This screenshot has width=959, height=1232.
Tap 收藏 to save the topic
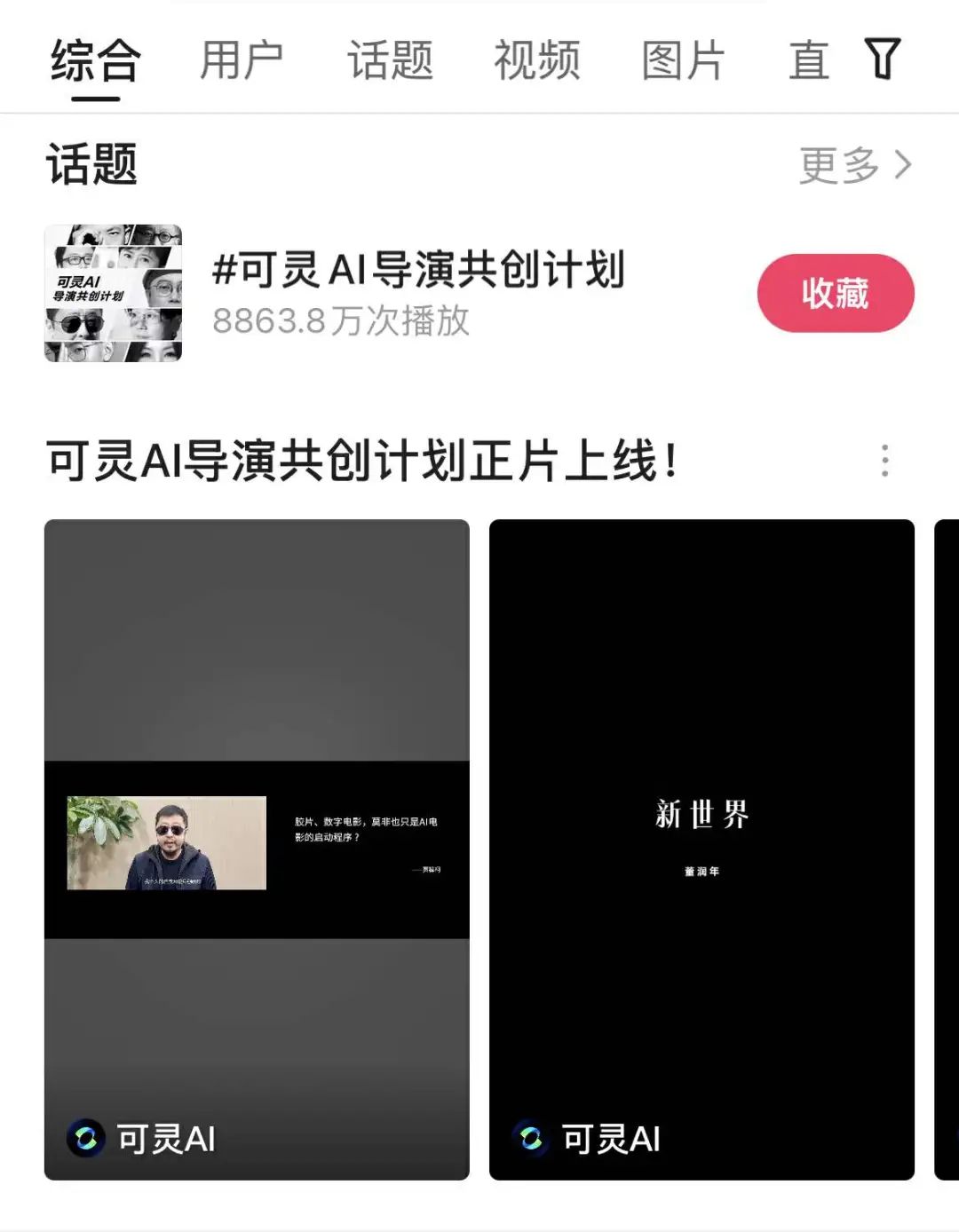(x=835, y=293)
